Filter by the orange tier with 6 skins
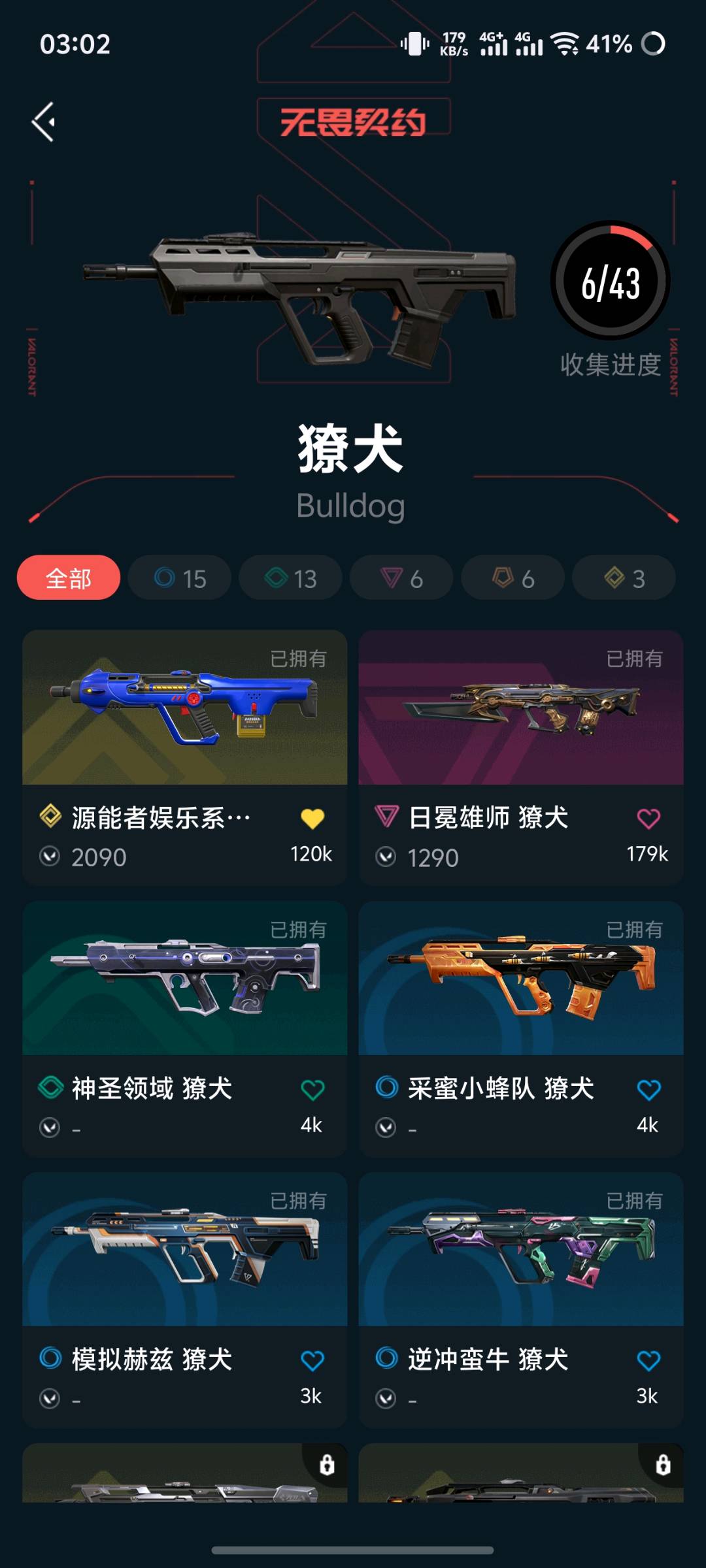 (x=513, y=578)
